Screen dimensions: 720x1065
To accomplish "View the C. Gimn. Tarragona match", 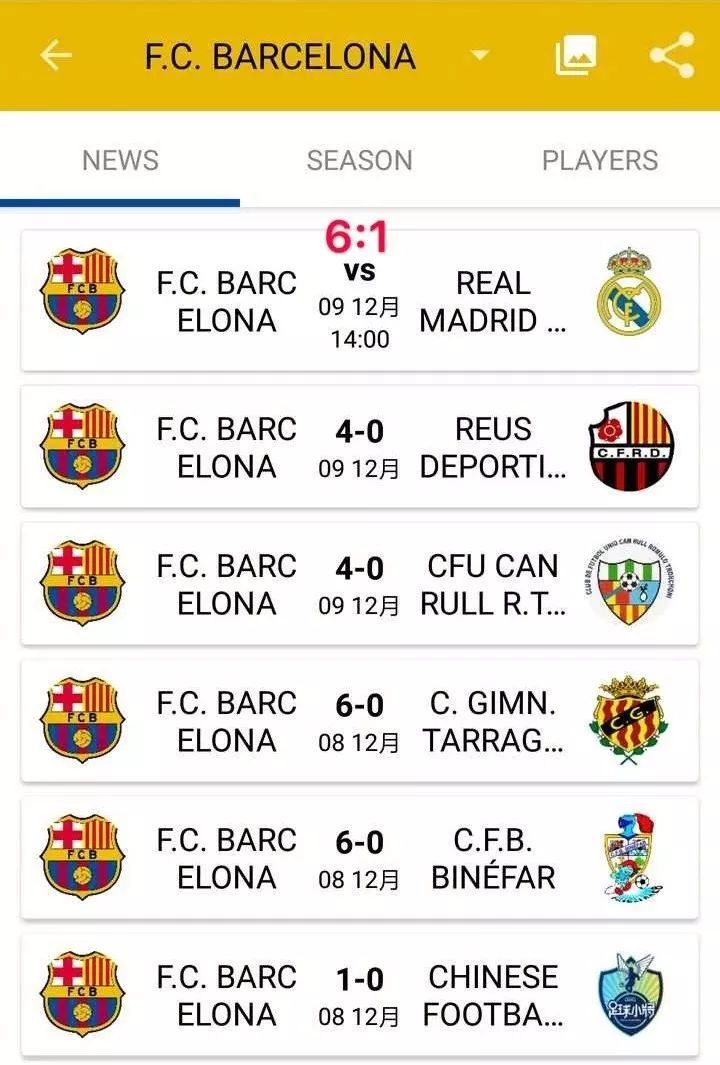I will [x=360, y=721].
